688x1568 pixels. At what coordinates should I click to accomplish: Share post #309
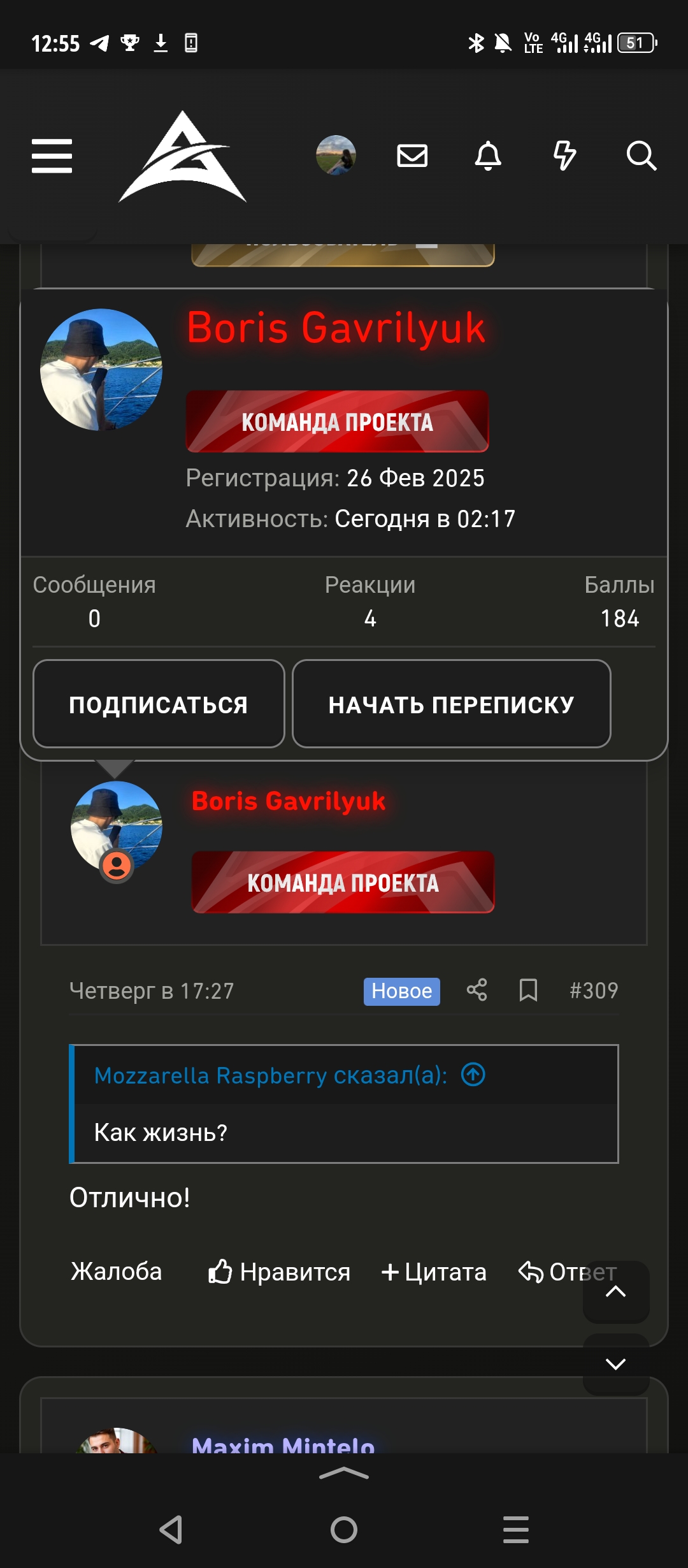[x=477, y=990]
